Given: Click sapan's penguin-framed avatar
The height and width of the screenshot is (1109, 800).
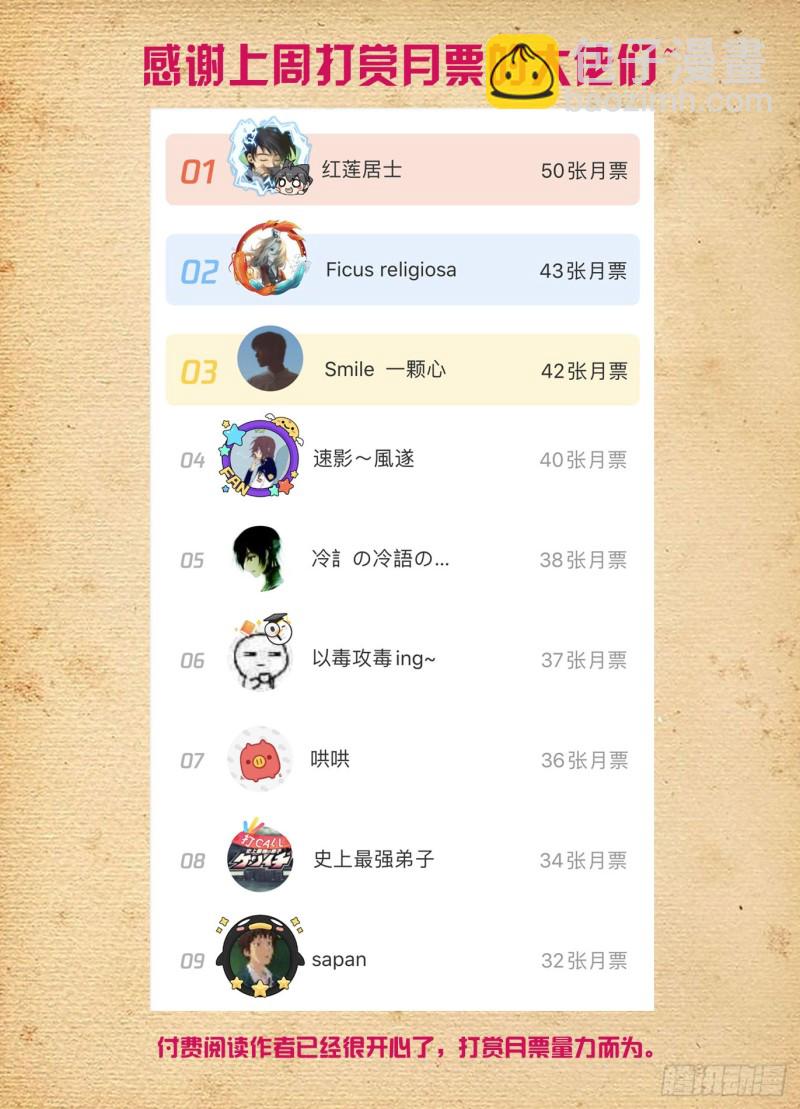Looking at the screenshot, I should [x=259, y=958].
